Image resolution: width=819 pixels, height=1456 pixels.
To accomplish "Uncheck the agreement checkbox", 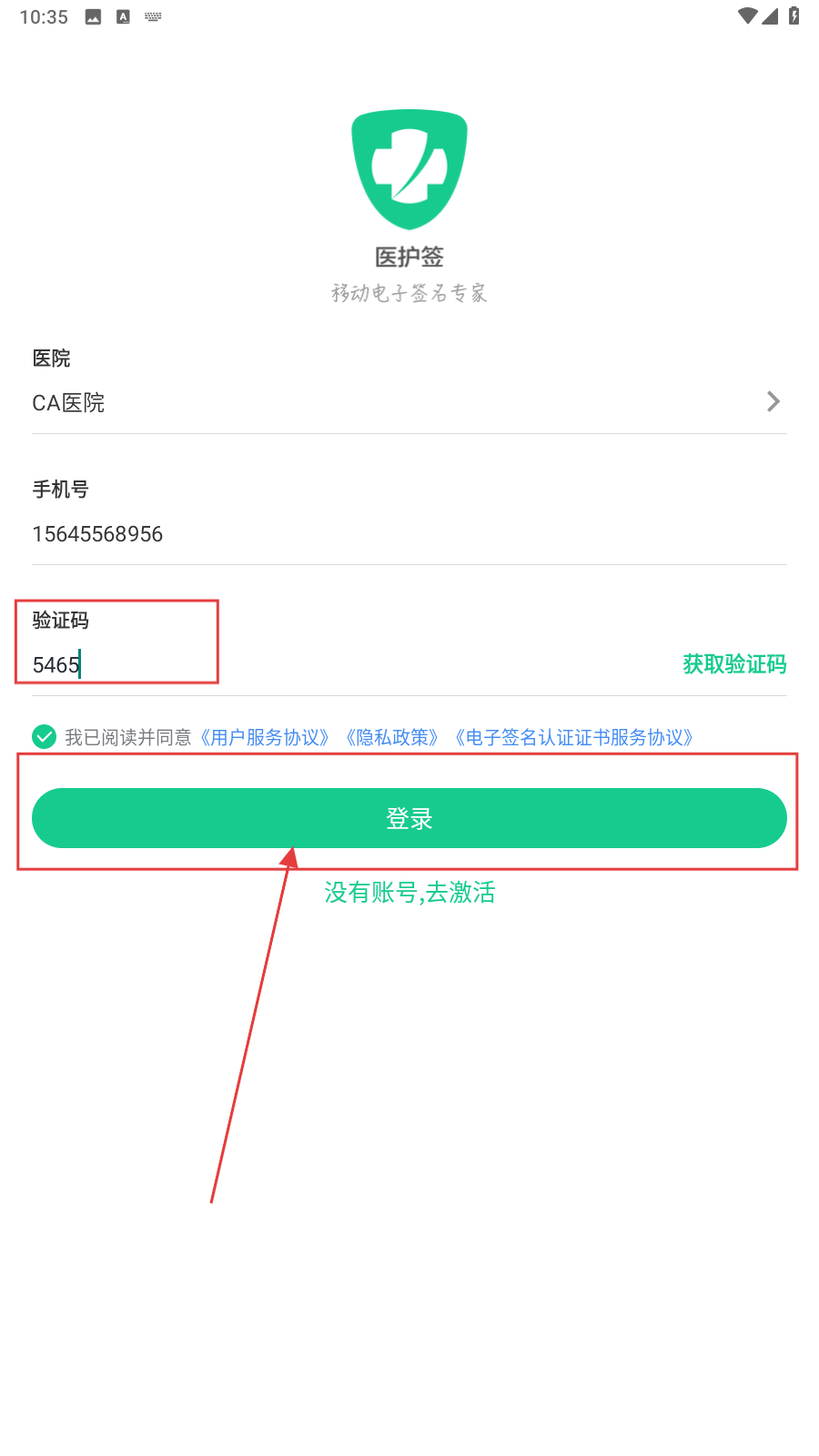I will coord(44,736).
